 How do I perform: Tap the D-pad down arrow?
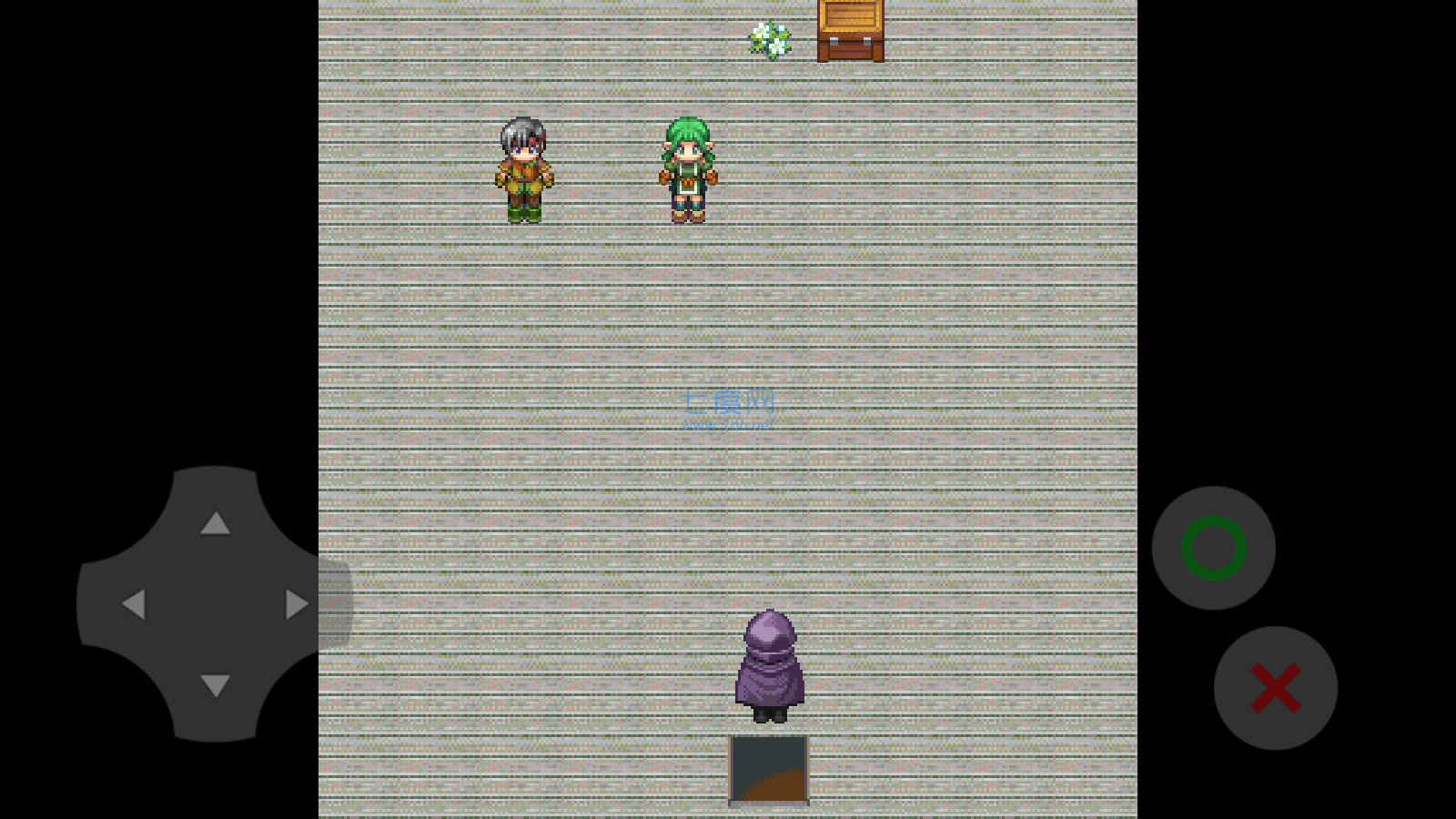click(215, 685)
